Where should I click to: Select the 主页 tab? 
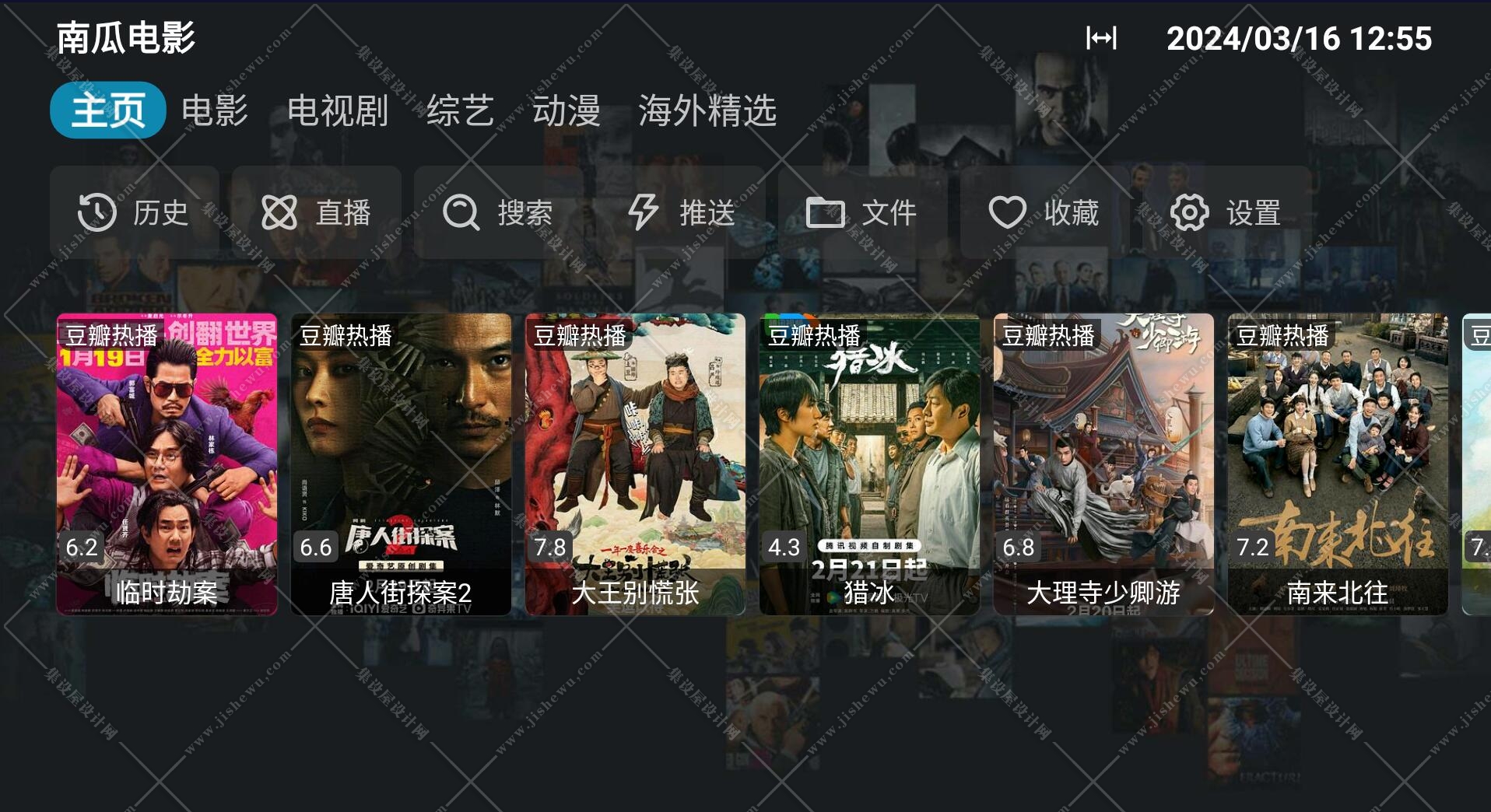(108, 110)
